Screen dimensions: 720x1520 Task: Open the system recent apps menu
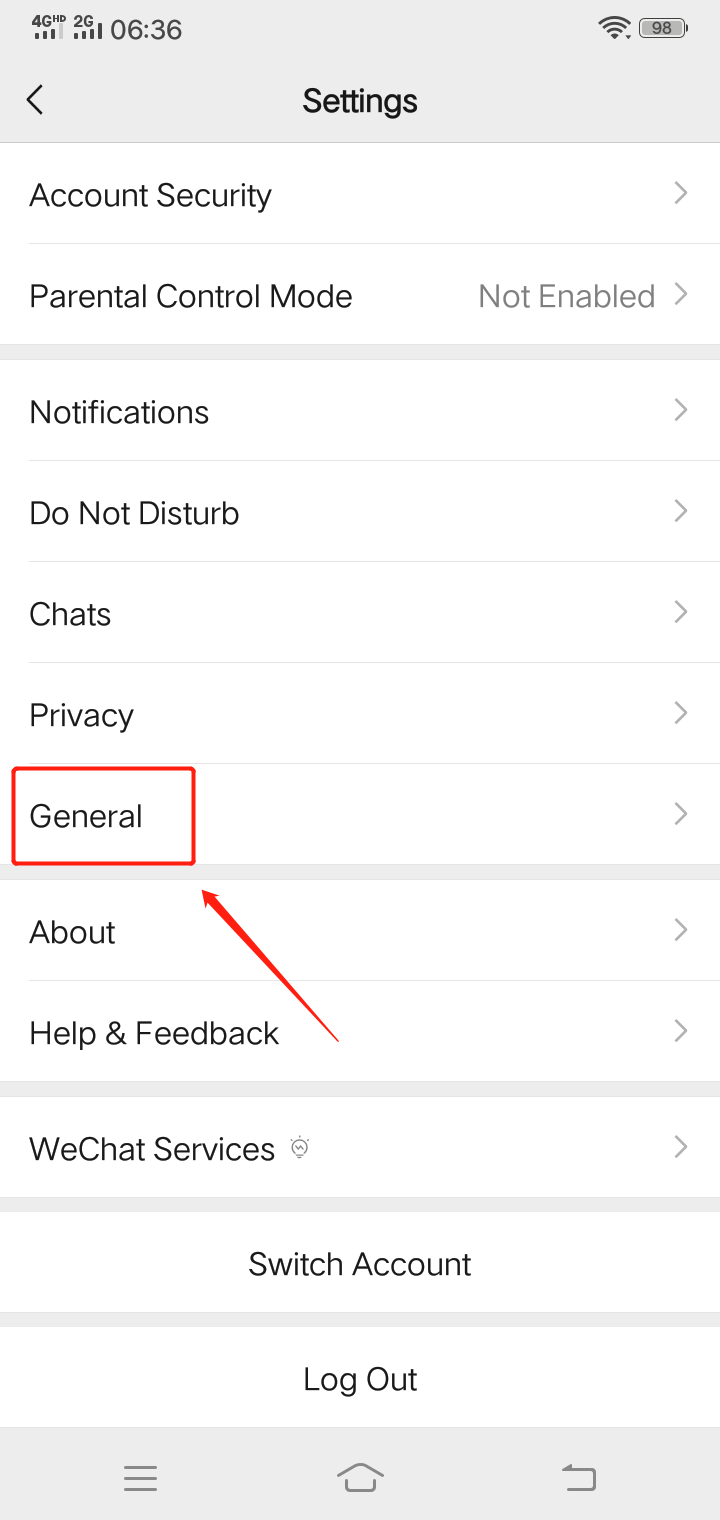(140, 1477)
